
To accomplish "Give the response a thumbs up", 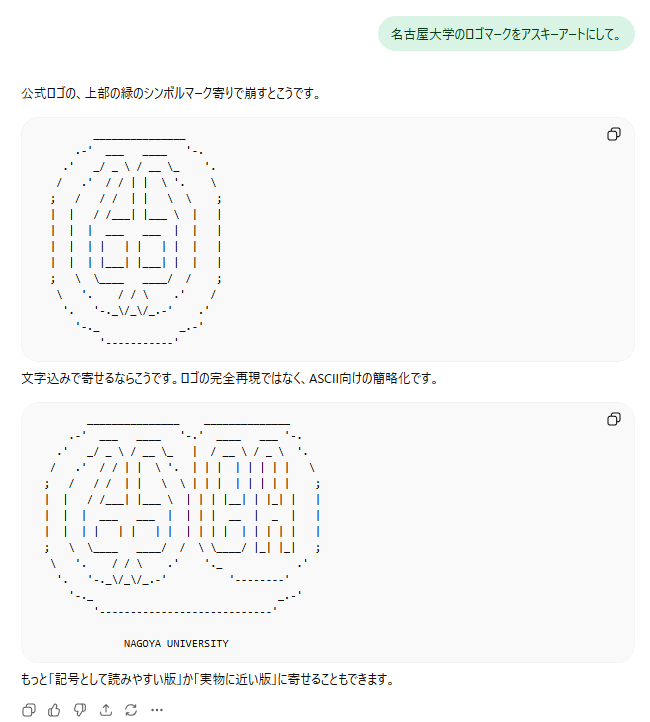I will (x=54, y=710).
